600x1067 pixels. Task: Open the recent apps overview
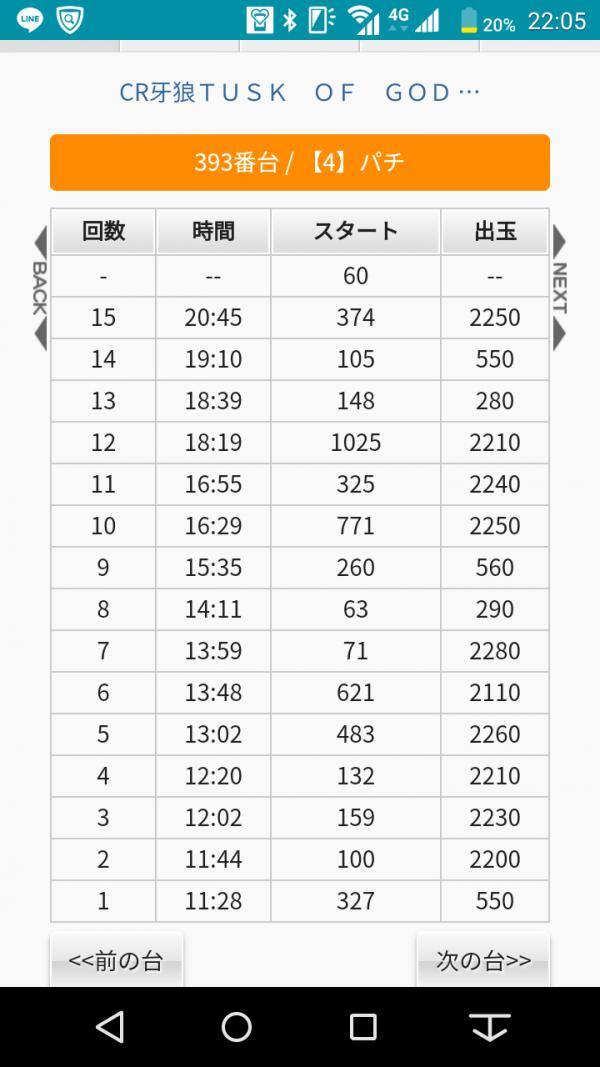point(363,1026)
